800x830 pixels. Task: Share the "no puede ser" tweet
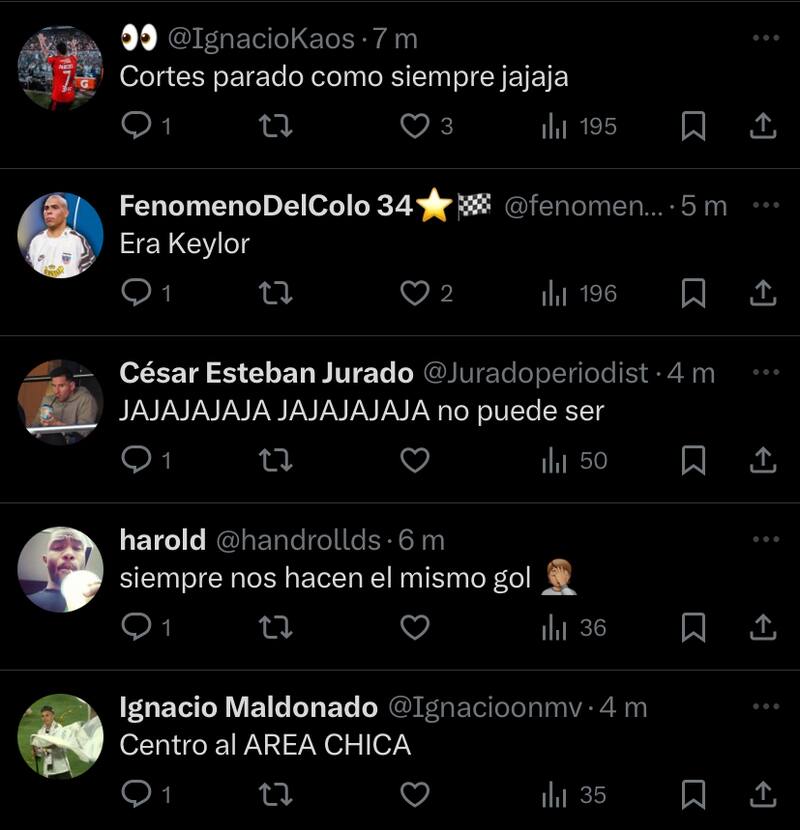(762, 460)
